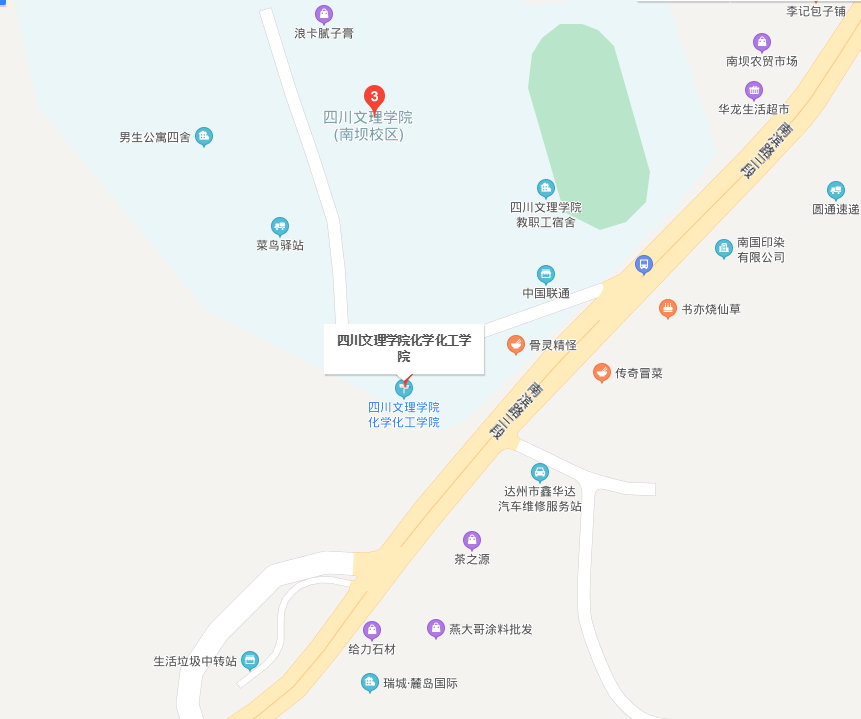The image size is (861, 719).
Task: Select the 燕大哥涂料批发 marker
Action: pos(436,629)
